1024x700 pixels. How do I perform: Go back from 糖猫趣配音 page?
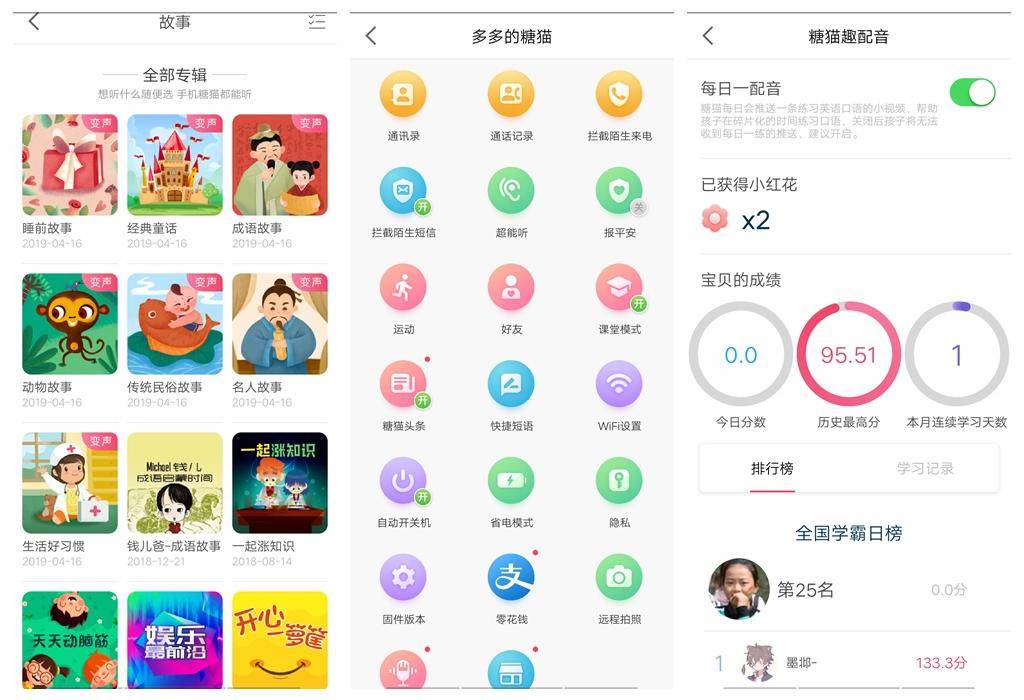pos(708,36)
